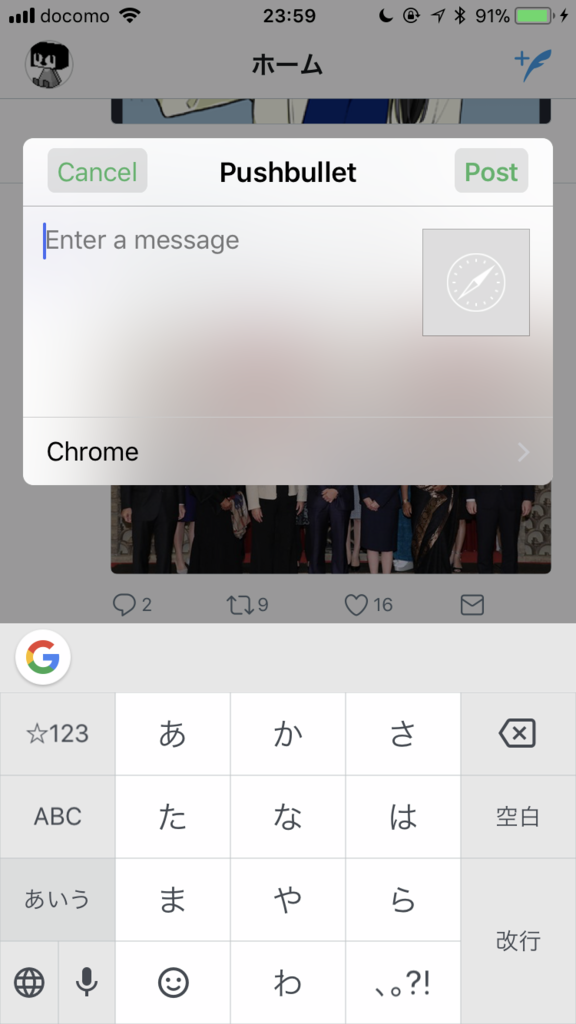Open Google search on the keyboard

click(43, 657)
